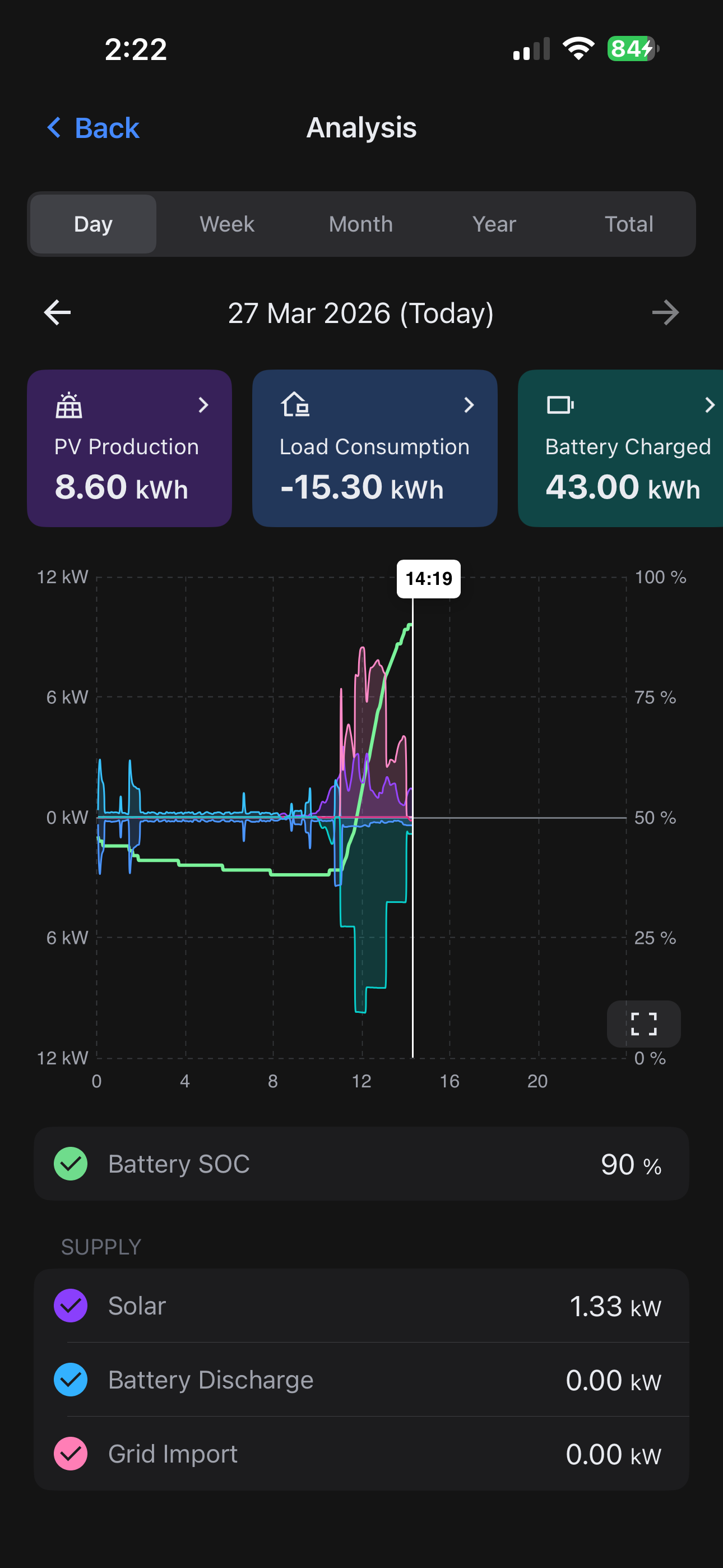Switch to the Year view
723x1568 pixels.
coord(494,224)
